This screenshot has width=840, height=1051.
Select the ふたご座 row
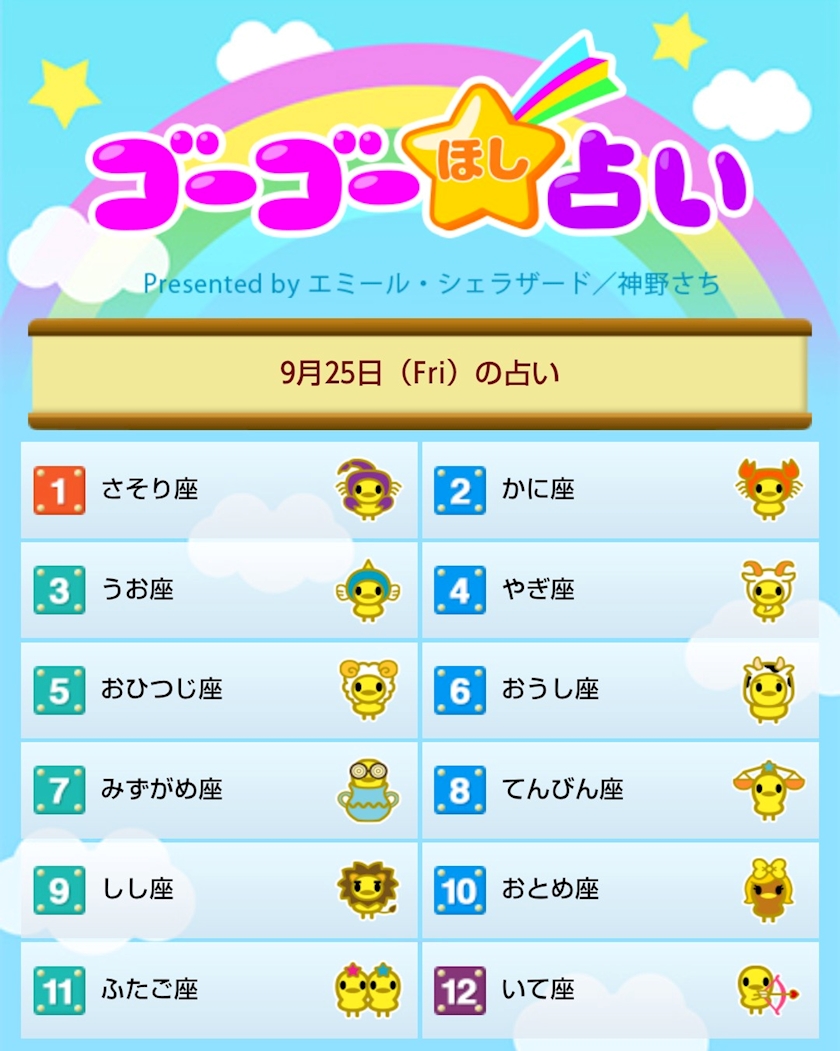click(219, 989)
